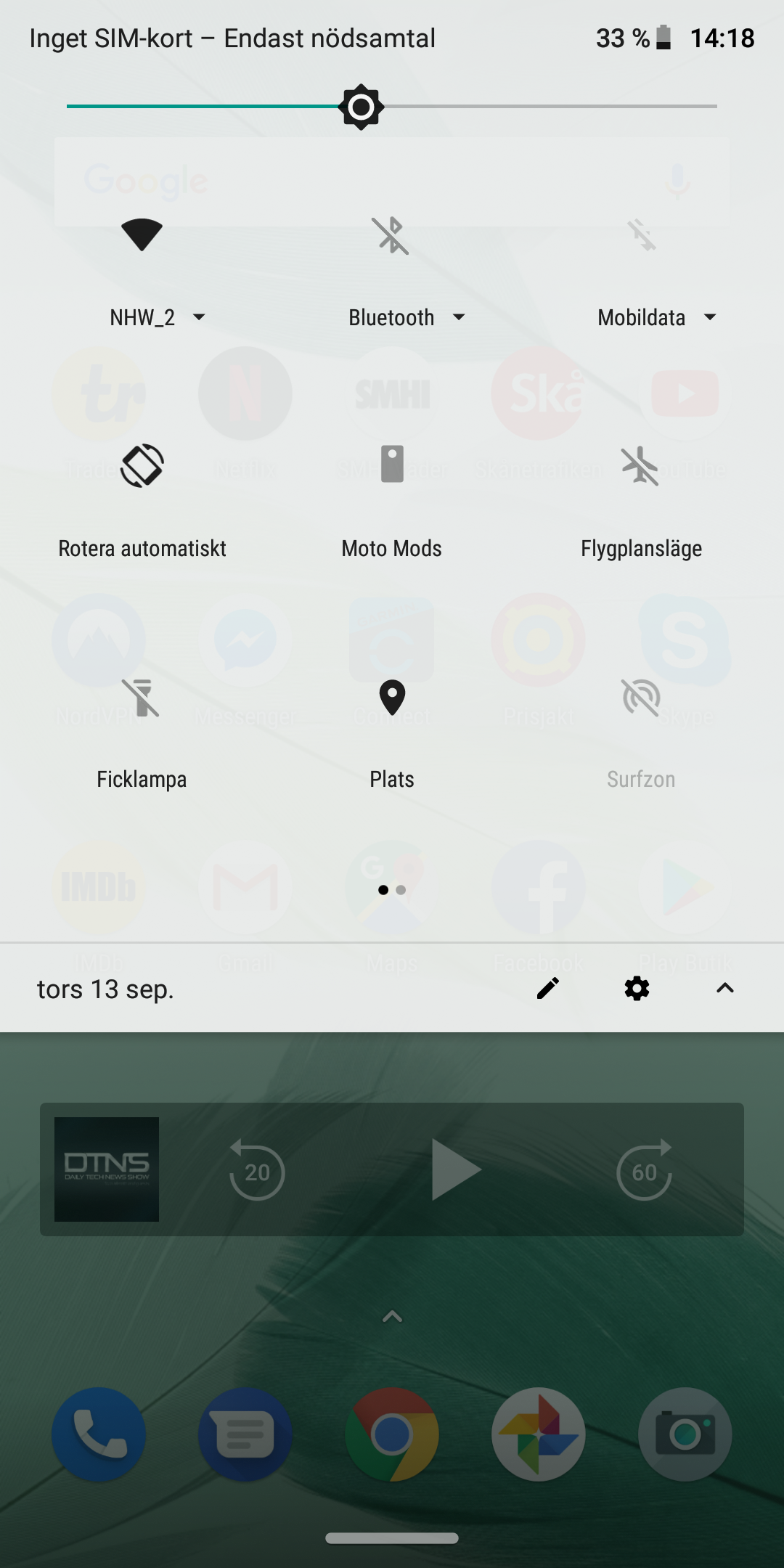Viewport: 784px width, 1568px height.
Task: Open system settings via the gear icon
Action: point(637,988)
